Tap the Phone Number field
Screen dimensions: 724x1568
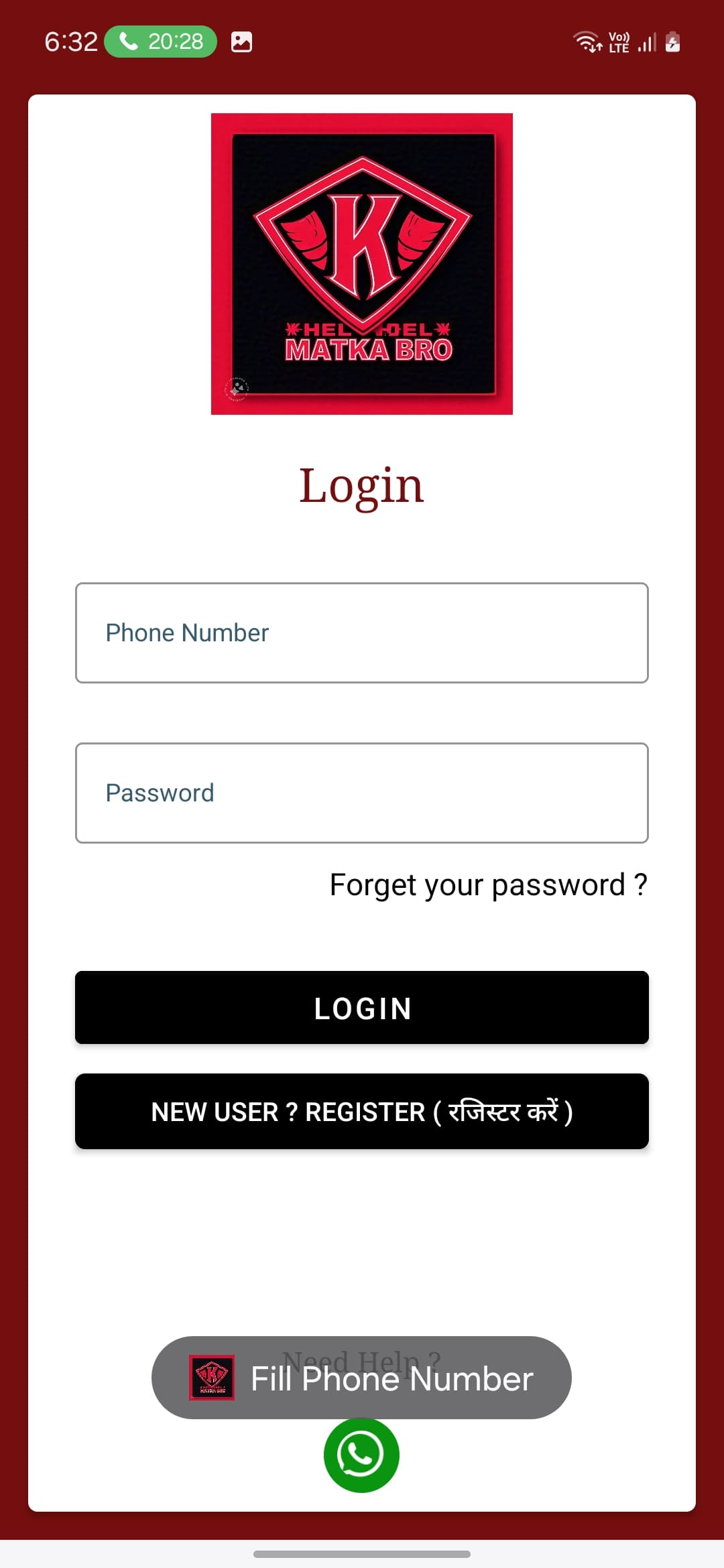(361, 633)
